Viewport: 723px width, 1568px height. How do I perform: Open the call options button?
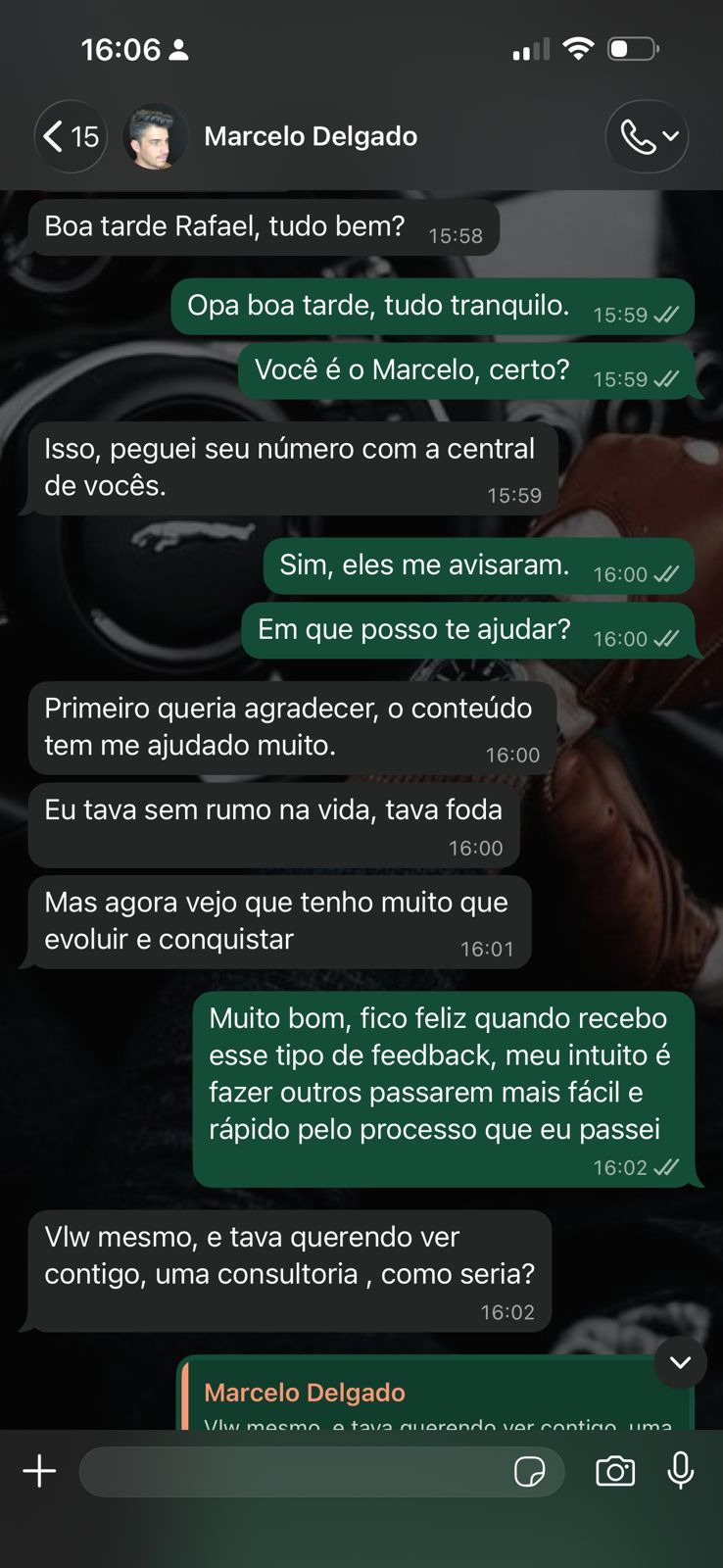(x=647, y=136)
